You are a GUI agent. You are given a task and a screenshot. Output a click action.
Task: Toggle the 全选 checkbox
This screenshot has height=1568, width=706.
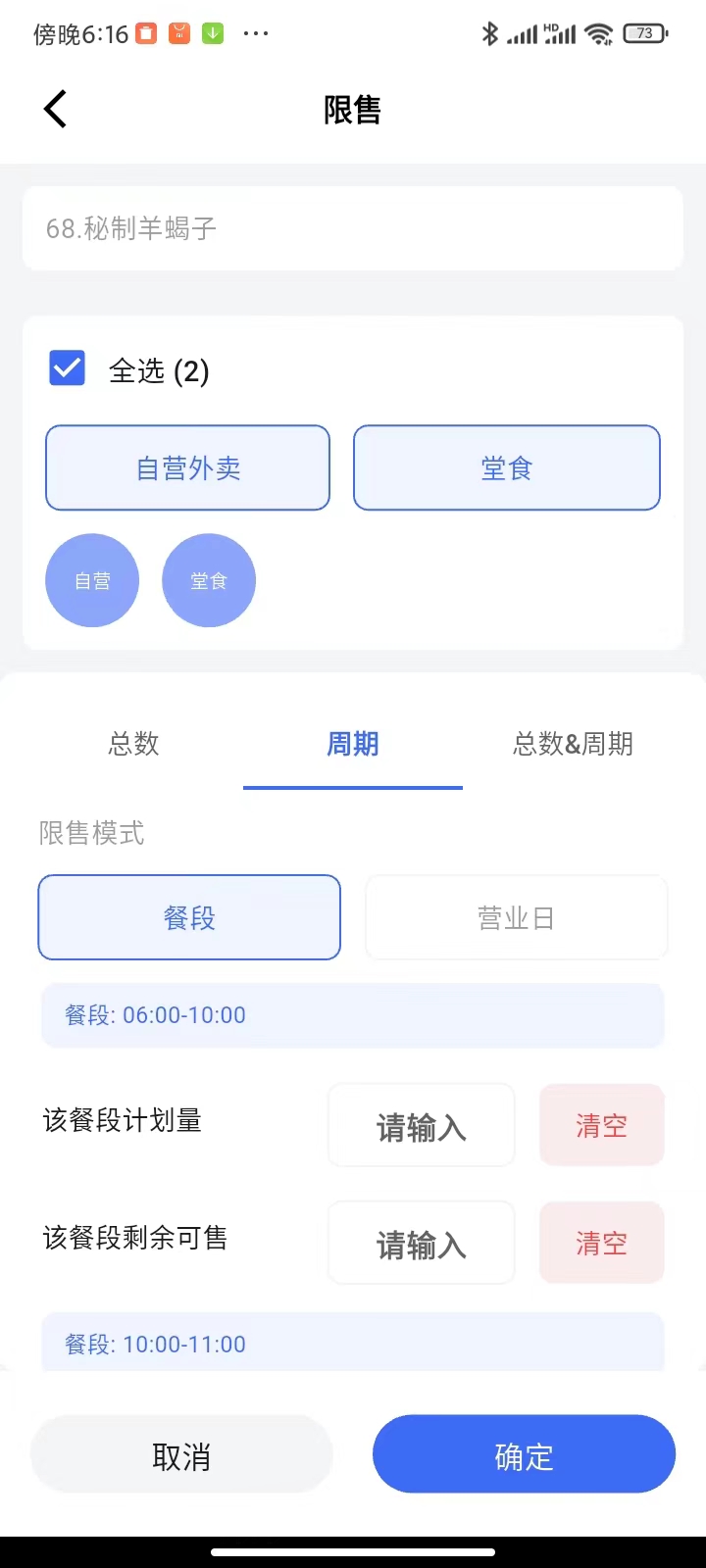(x=68, y=368)
